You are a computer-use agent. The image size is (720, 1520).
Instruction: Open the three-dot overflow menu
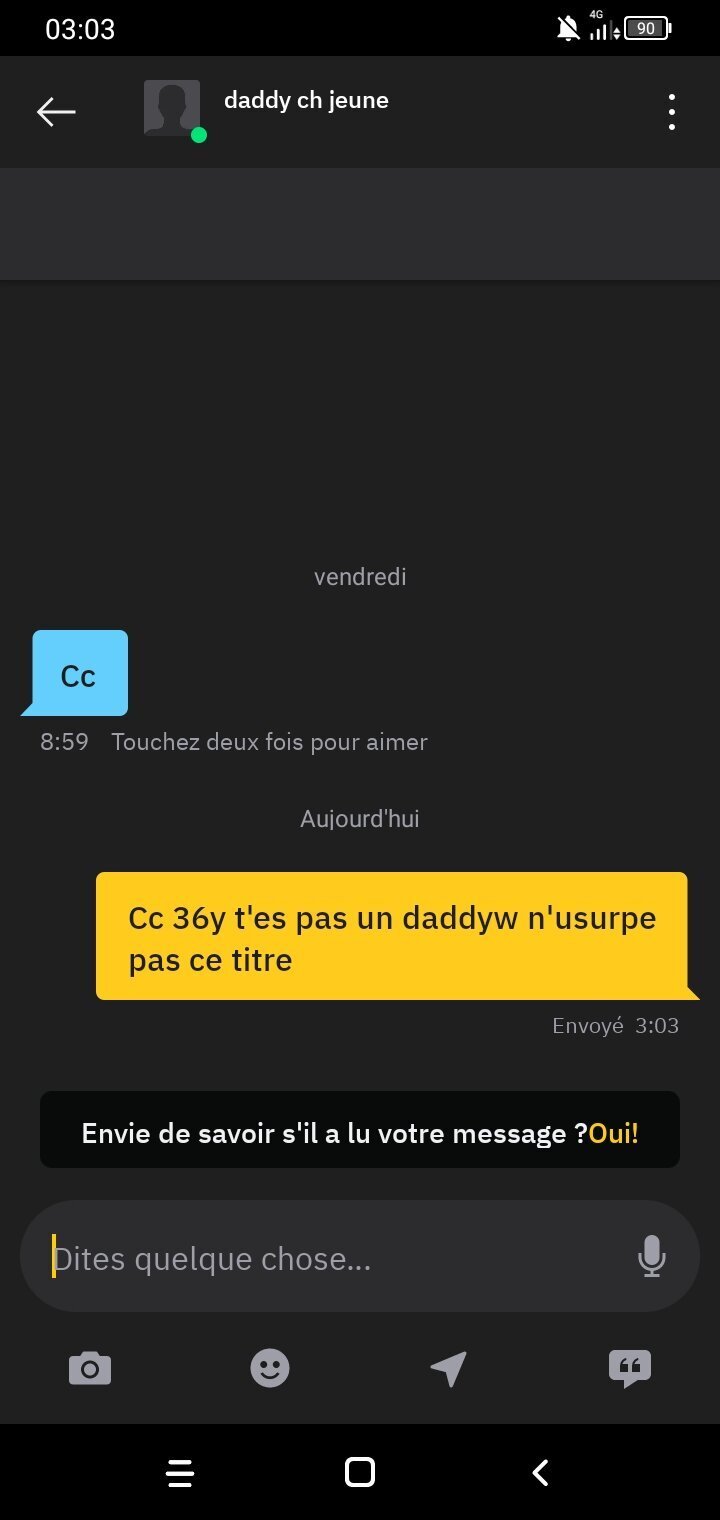[x=671, y=112]
